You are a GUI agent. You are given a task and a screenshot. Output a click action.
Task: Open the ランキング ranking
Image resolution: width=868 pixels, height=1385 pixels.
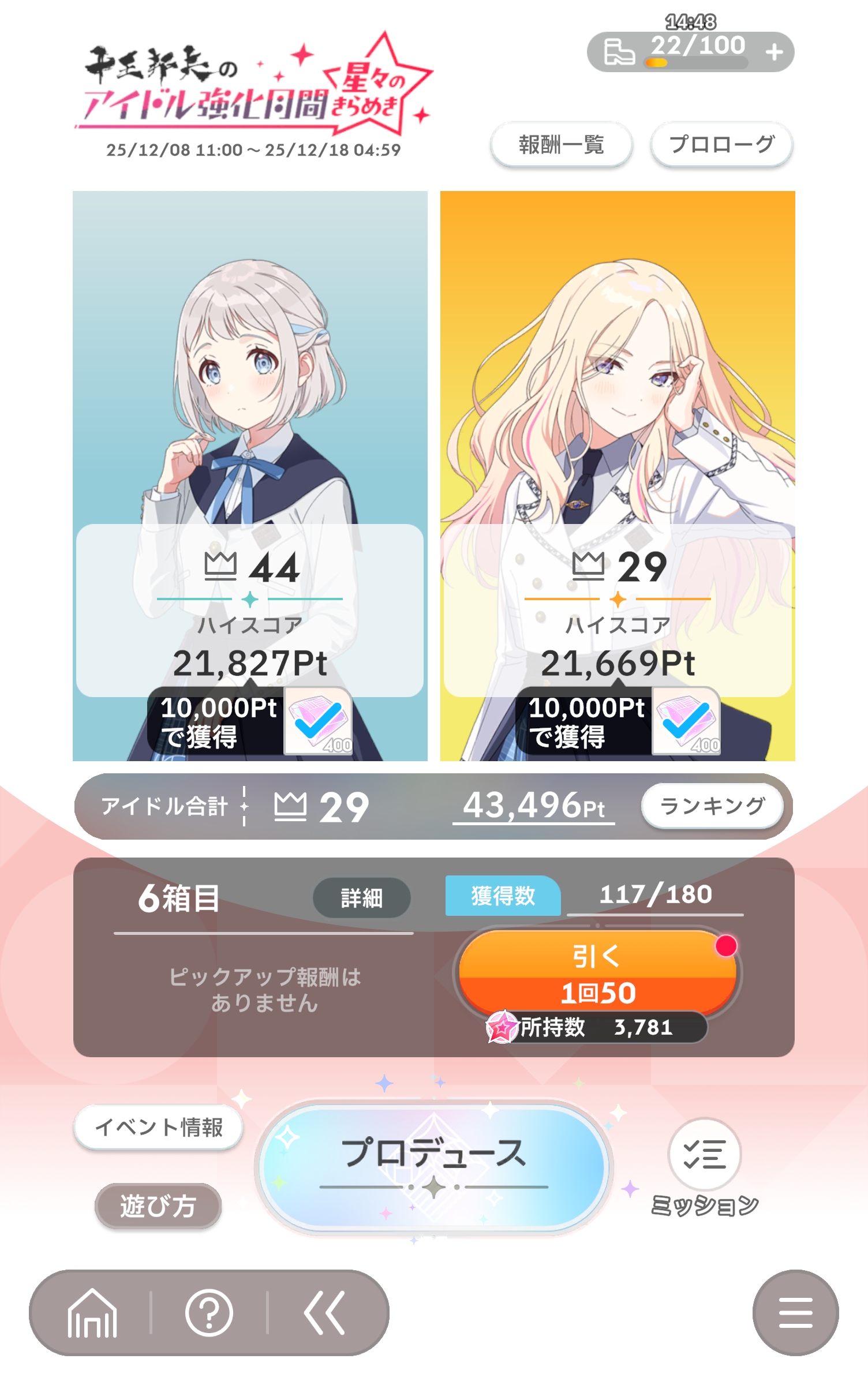coord(712,806)
